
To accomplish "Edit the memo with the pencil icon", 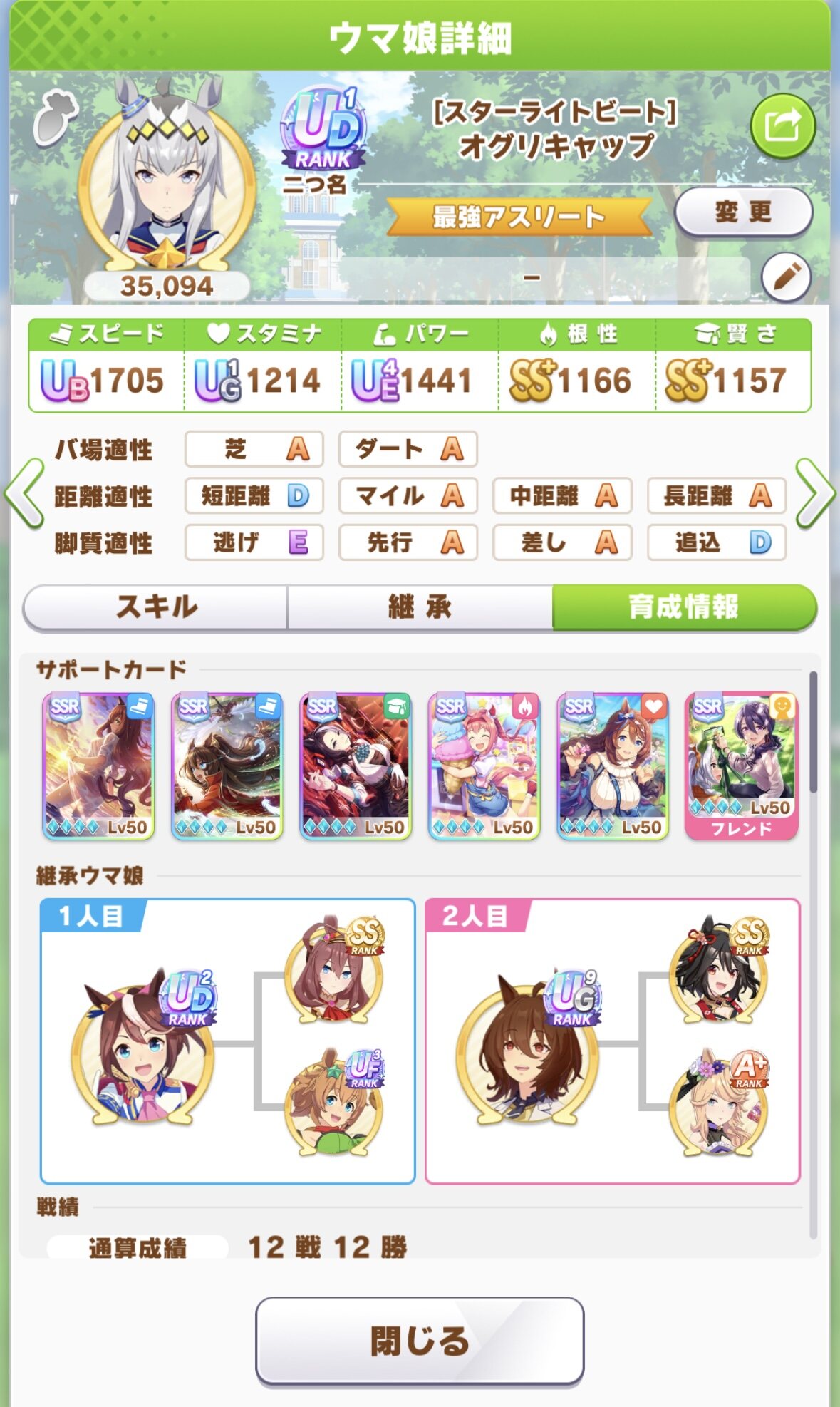I will click(786, 277).
